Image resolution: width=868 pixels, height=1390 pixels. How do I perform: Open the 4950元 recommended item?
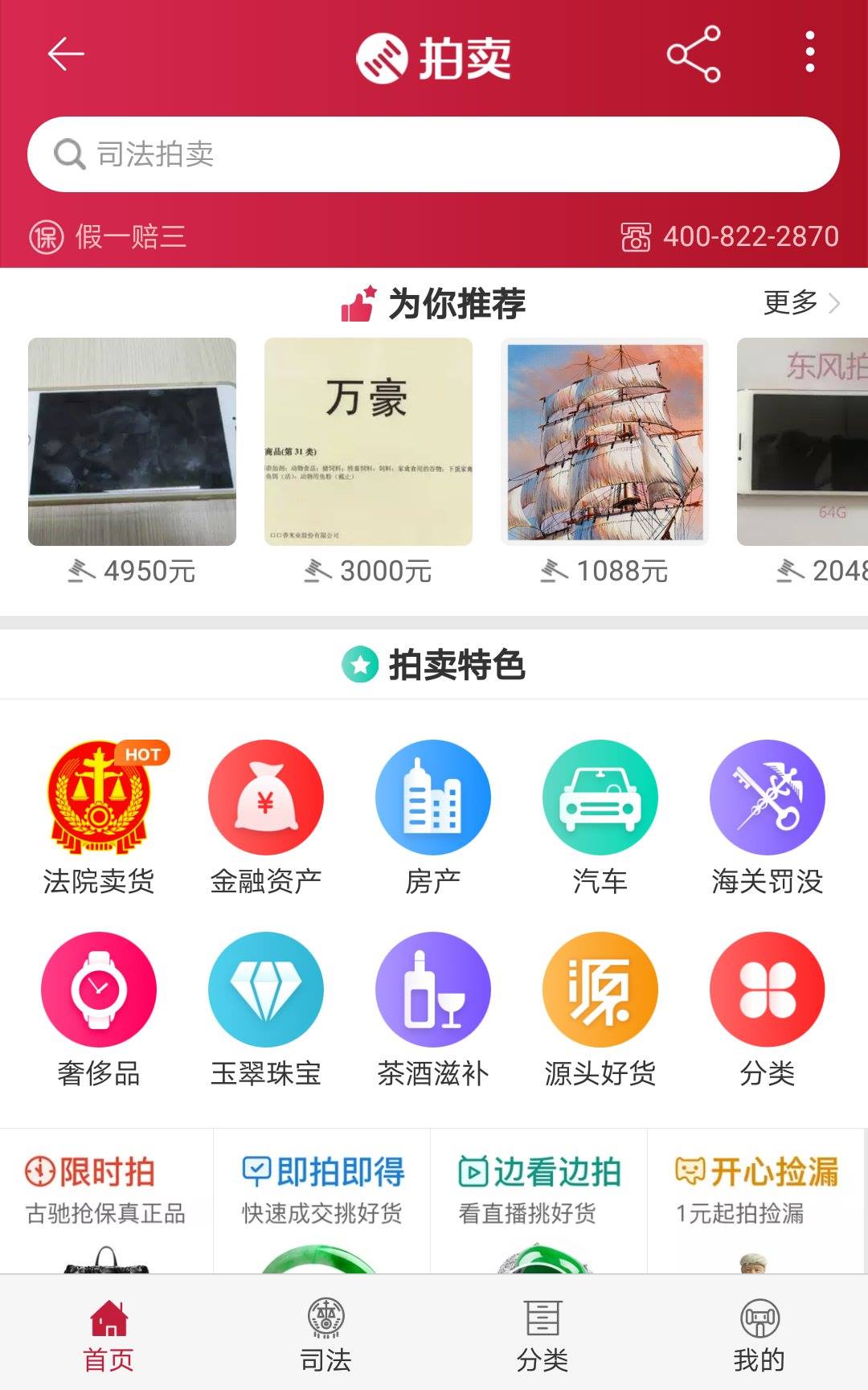[132, 442]
